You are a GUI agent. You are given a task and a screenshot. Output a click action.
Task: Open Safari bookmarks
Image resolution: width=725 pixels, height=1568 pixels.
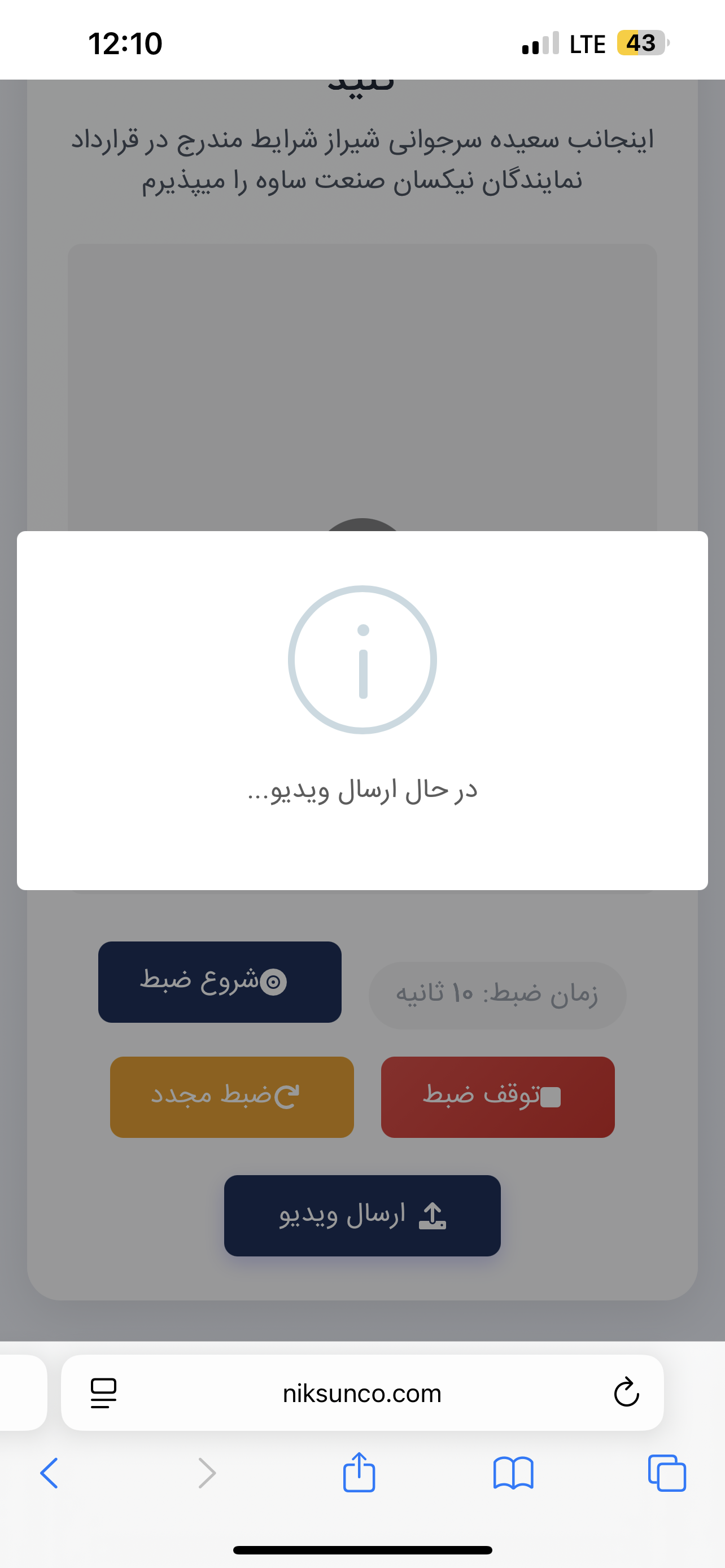click(513, 1473)
